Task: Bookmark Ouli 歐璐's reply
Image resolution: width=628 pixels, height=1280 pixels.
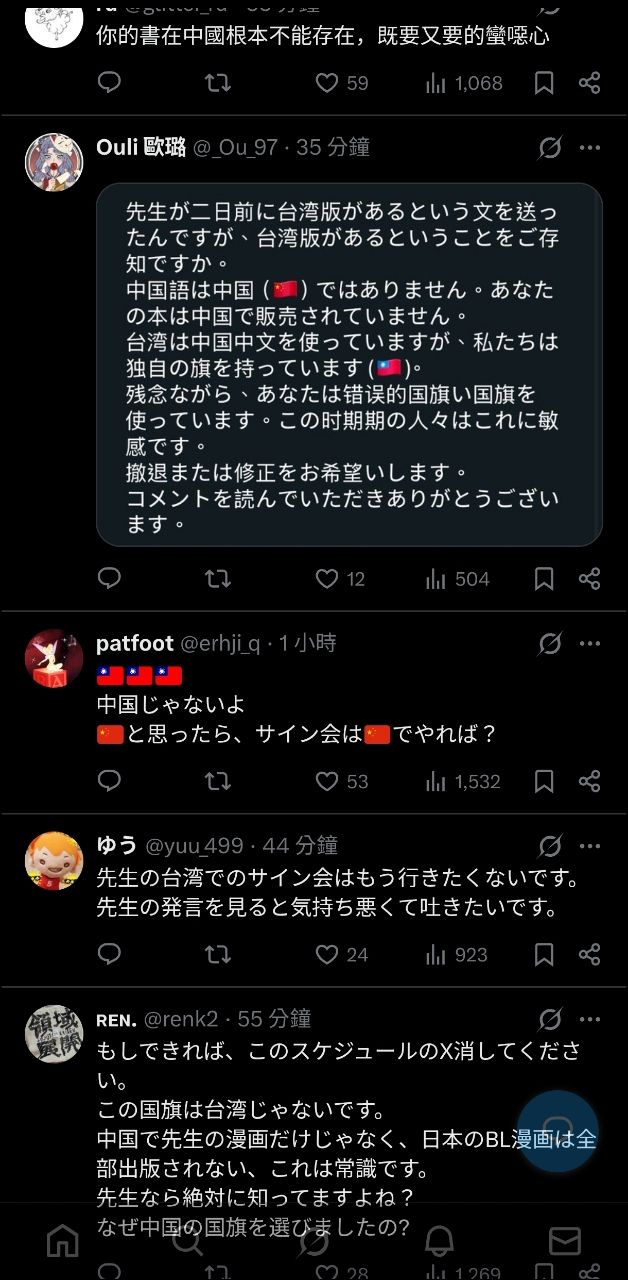Action: coord(544,578)
